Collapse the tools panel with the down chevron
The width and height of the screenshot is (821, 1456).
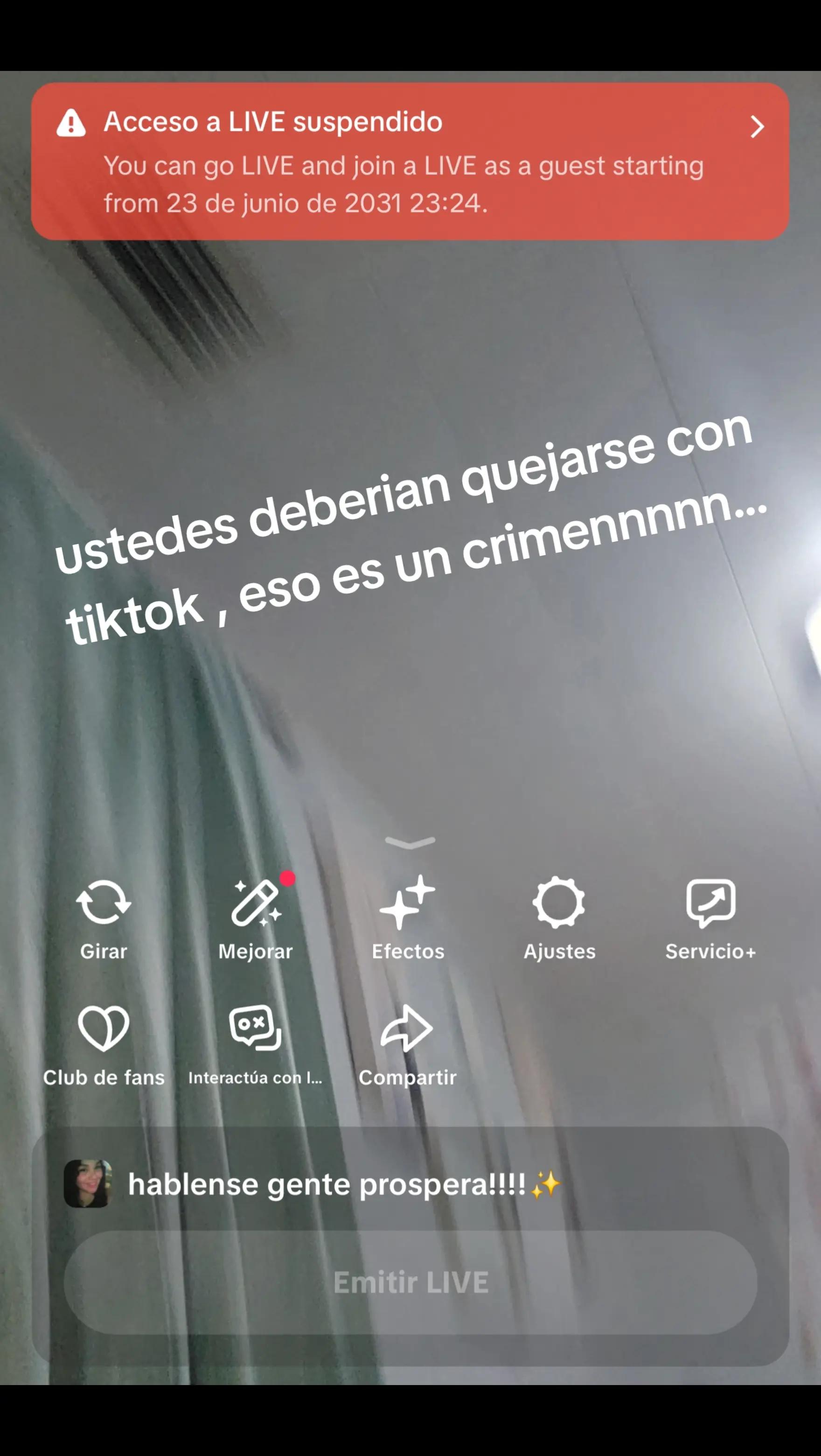pyautogui.click(x=410, y=843)
